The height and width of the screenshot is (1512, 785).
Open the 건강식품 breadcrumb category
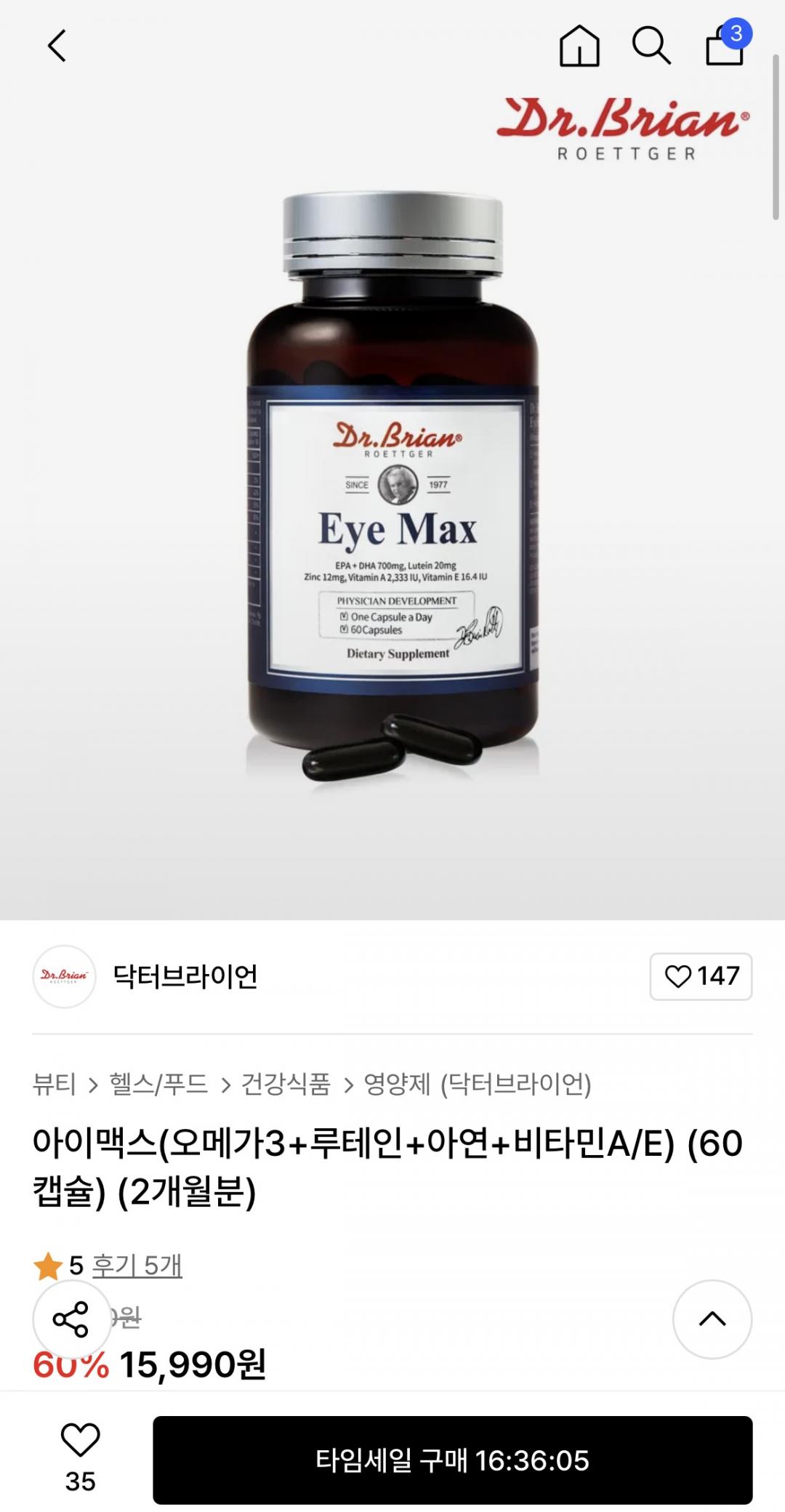point(286,1084)
